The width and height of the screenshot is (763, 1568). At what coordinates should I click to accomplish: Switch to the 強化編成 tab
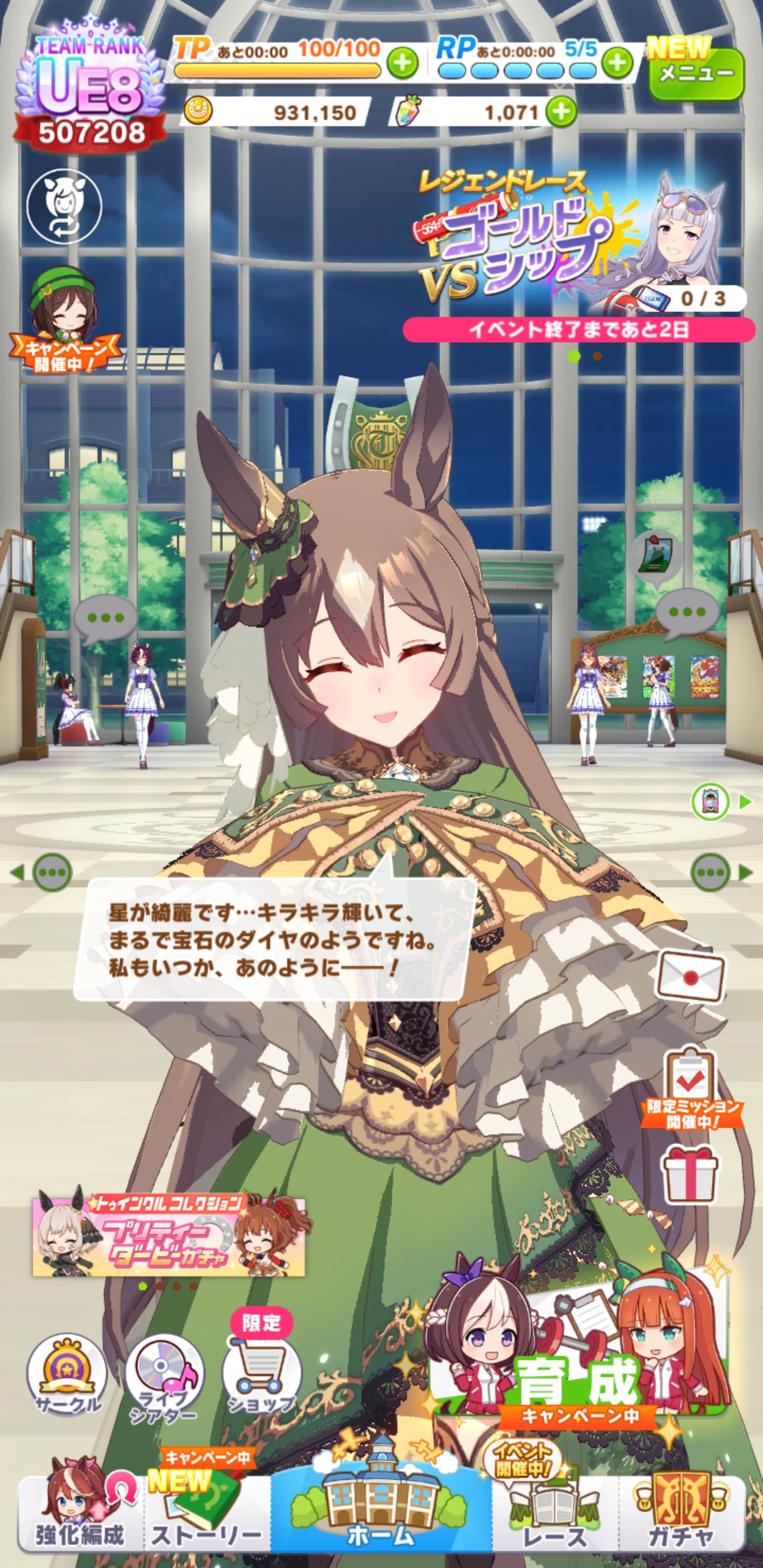click(x=81, y=1516)
